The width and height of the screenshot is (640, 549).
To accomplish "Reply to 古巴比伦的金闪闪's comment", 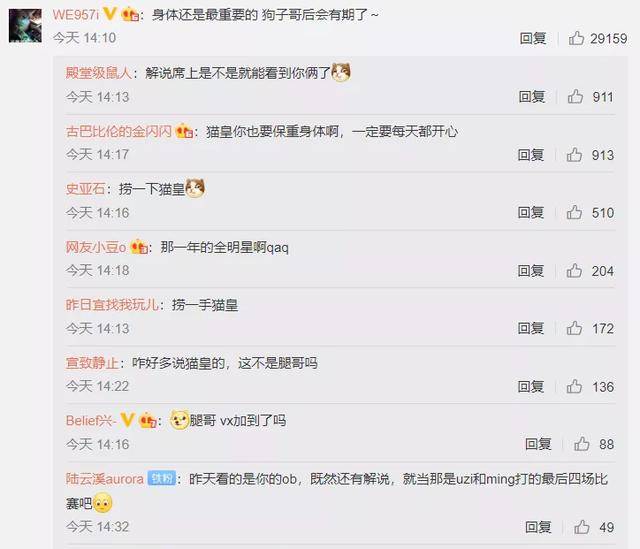I will coord(531,155).
